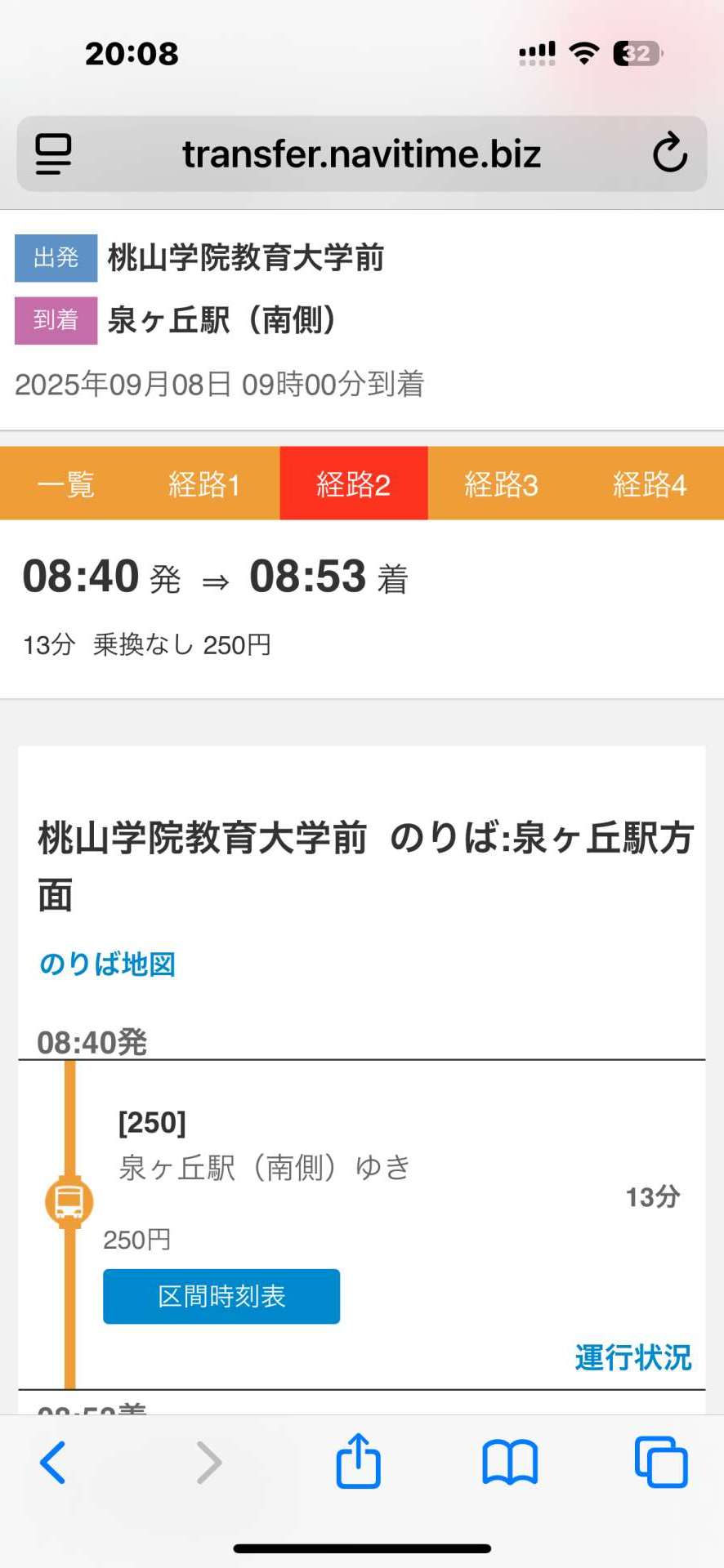This screenshot has width=724, height=1568.
Task: Open the Safari page menu icon
Action: point(53,154)
